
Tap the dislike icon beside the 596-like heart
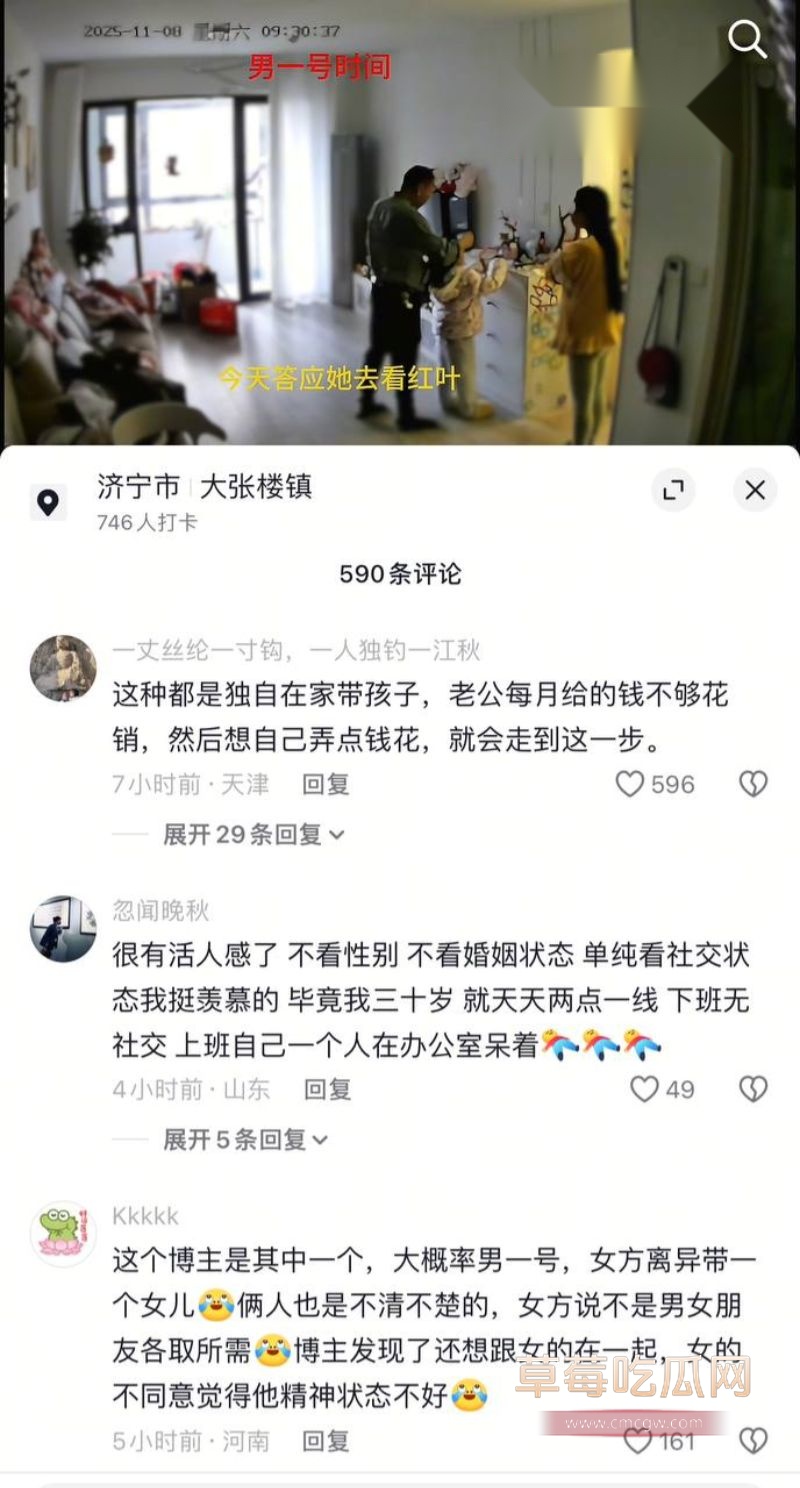point(753,784)
